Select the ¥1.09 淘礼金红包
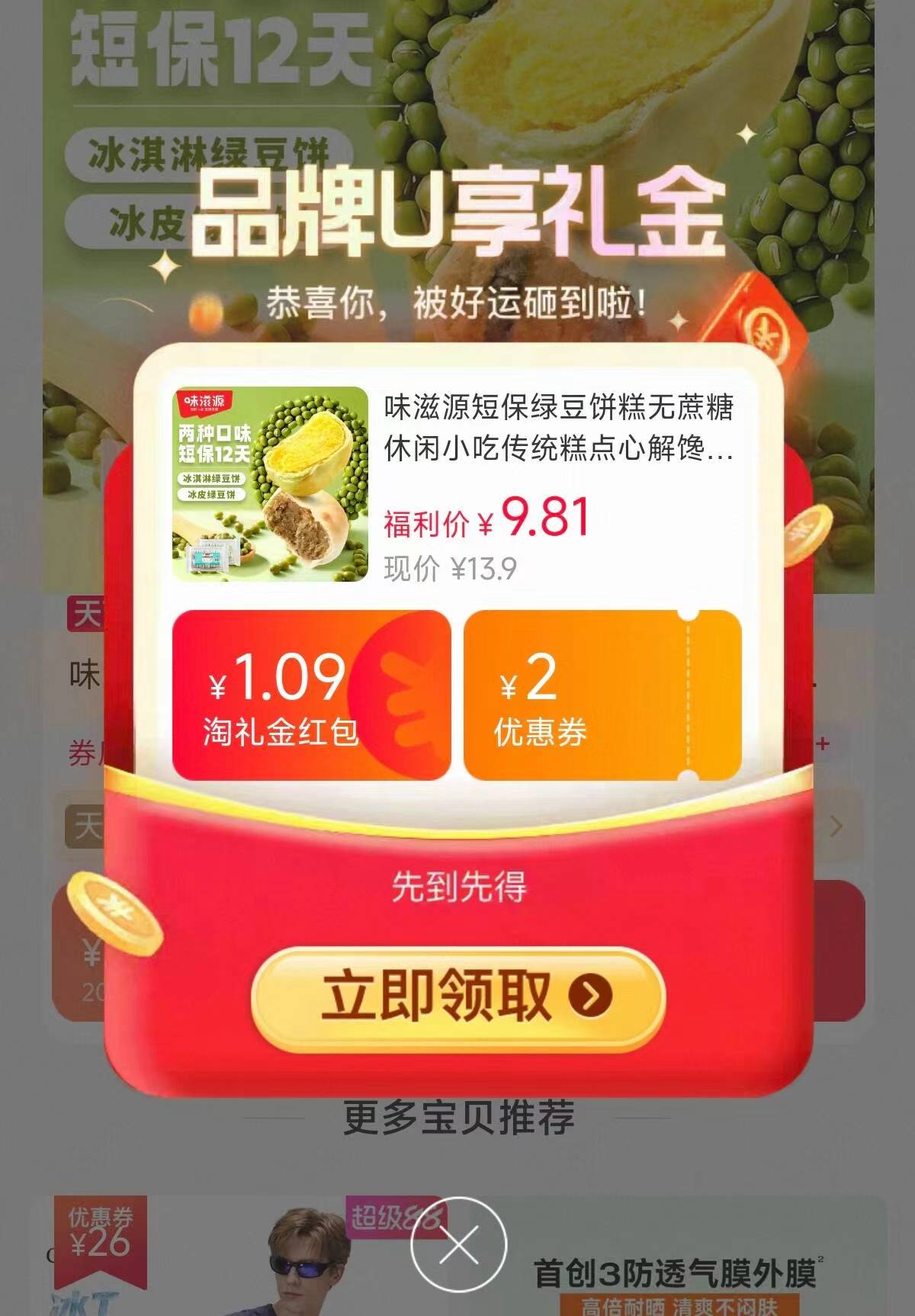Screen dimensions: 915x1316 click(x=311, y=695)
